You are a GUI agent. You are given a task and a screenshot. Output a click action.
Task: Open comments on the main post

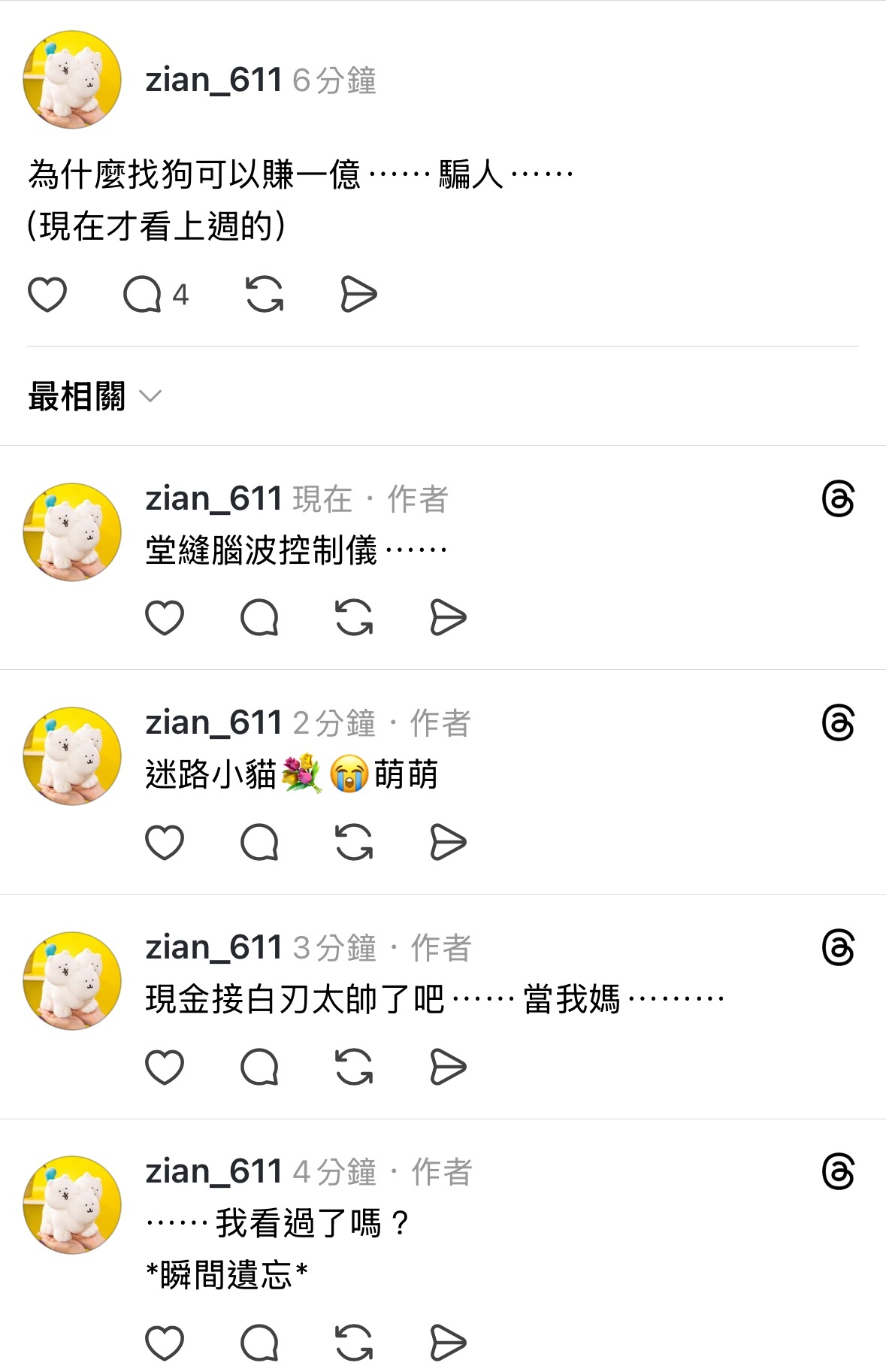click(x=143, y=294)
